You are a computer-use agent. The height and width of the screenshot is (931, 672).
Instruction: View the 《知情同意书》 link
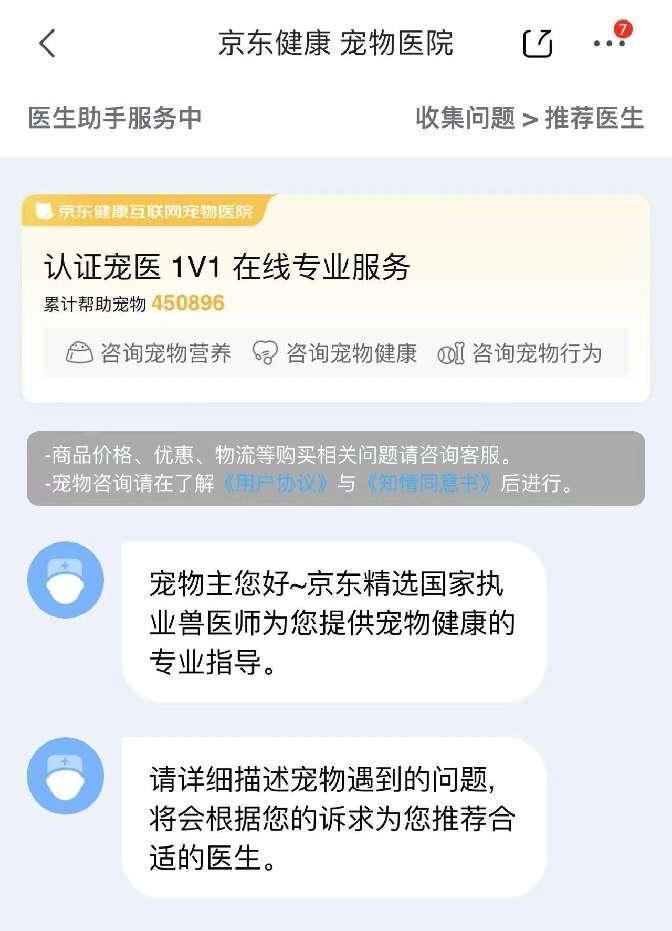click(429, 484)
